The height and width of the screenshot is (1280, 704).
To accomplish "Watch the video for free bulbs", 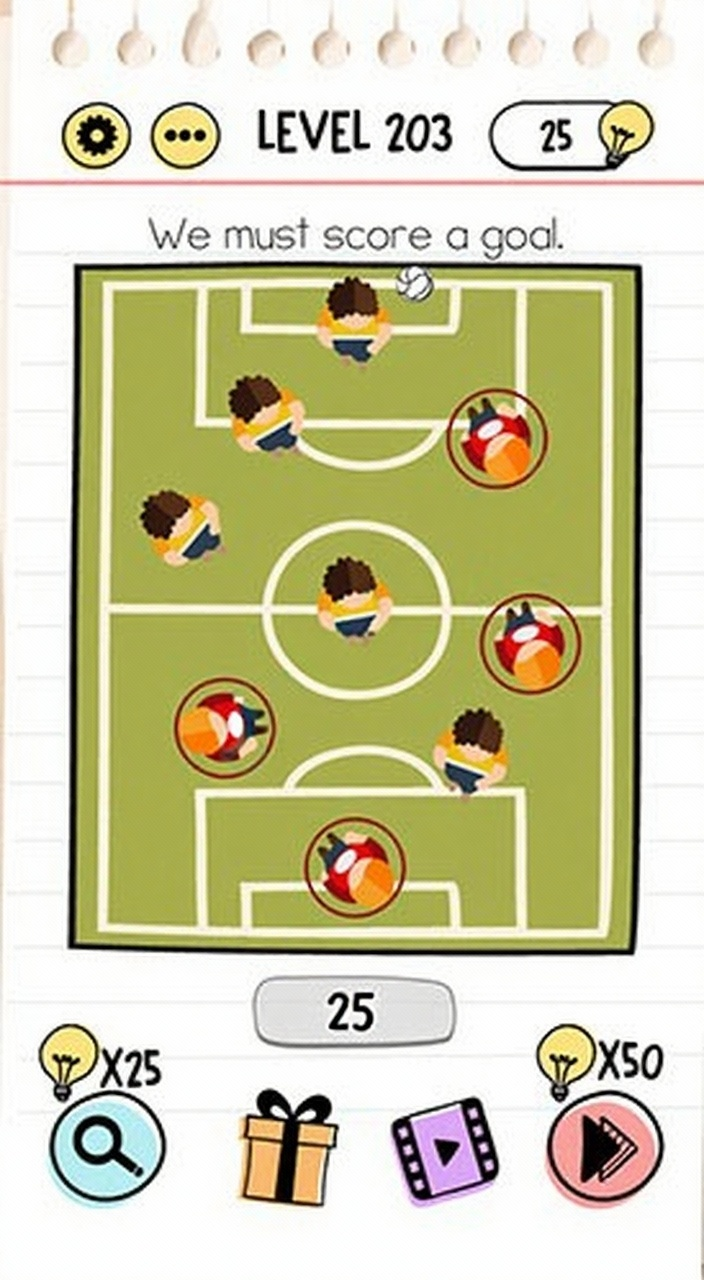I will click(x=445, y=1150).
